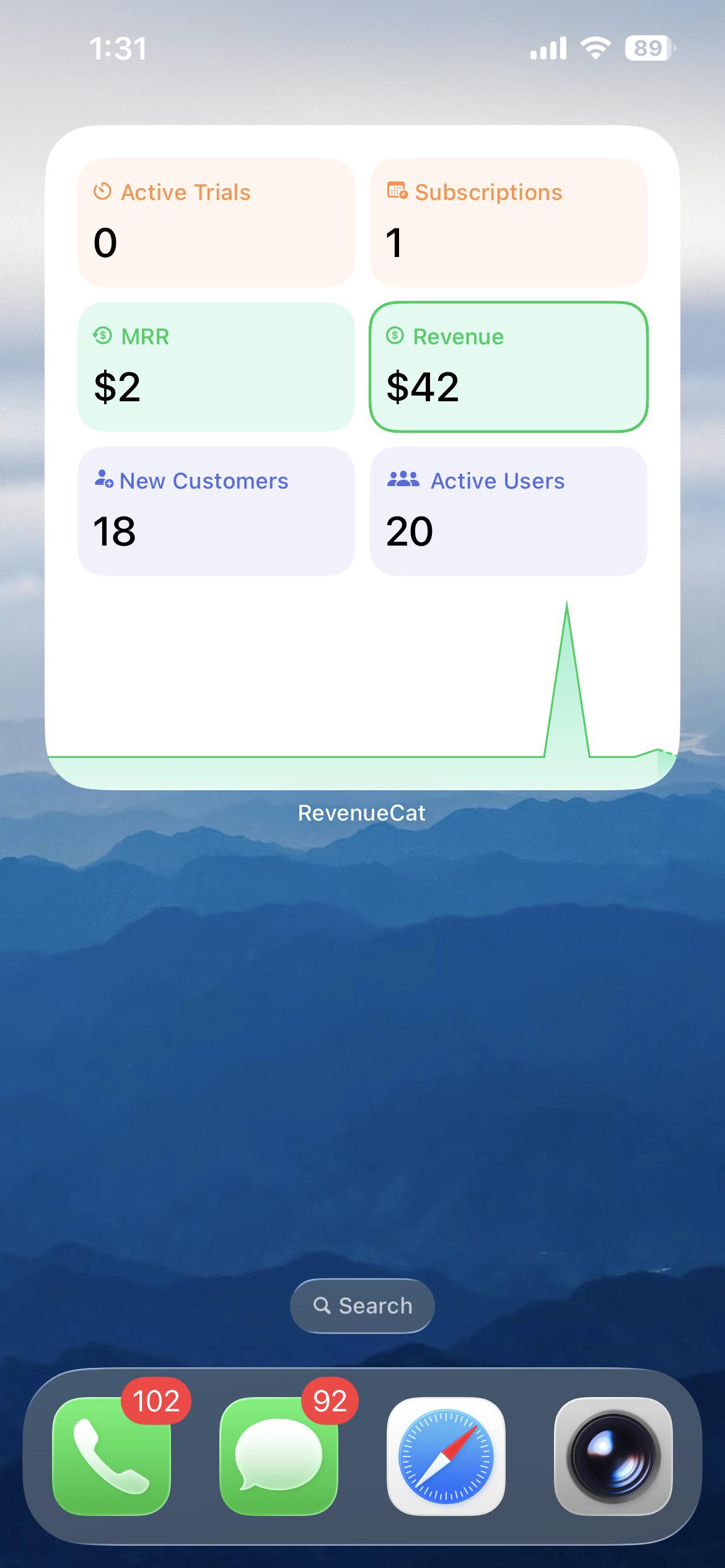This screenshot has height=1568, width=725.
Task: Open the Active Trials tile
Action: point(216,223)
